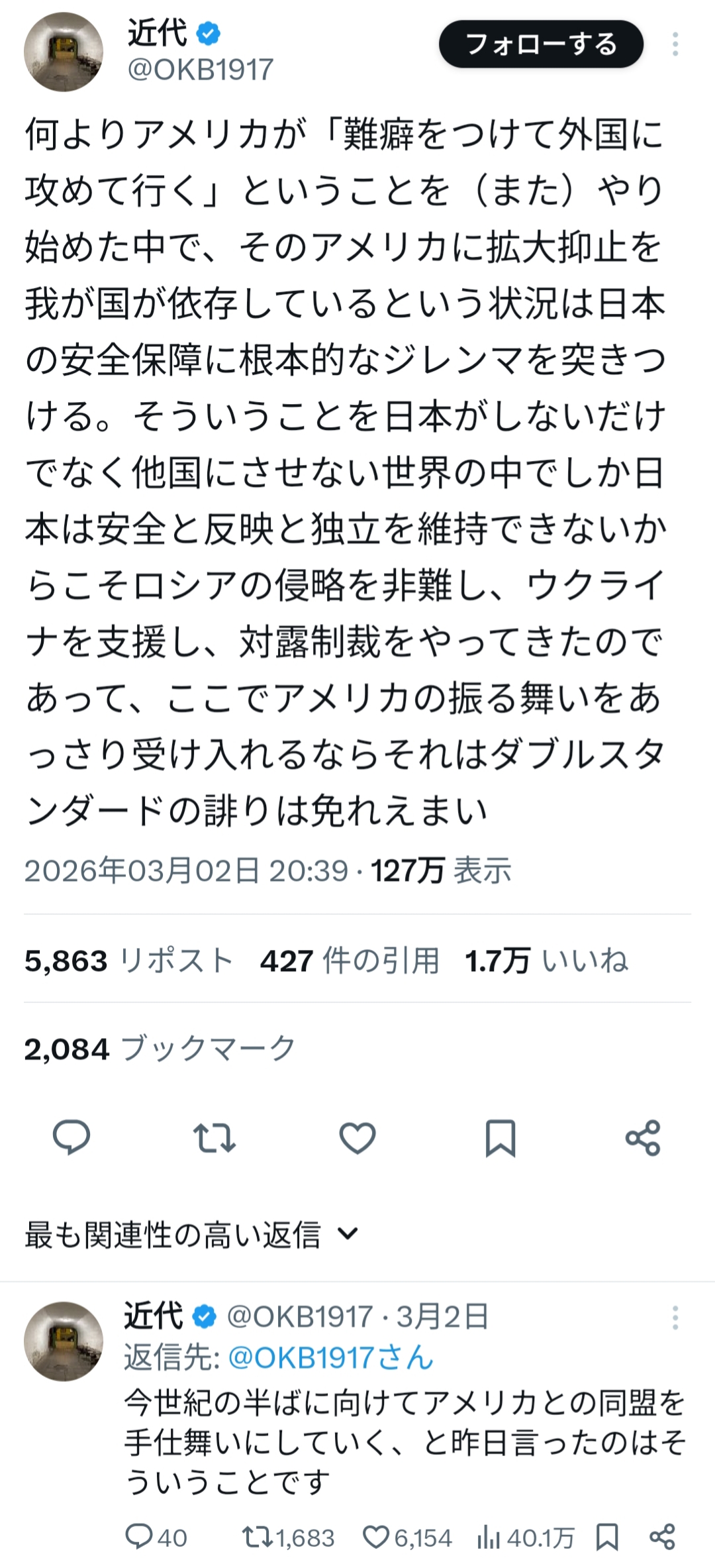Follow the 近代 account
The height and width of the screenshot is (1568, 715).
pyautogui.click(x=540, y=44)
